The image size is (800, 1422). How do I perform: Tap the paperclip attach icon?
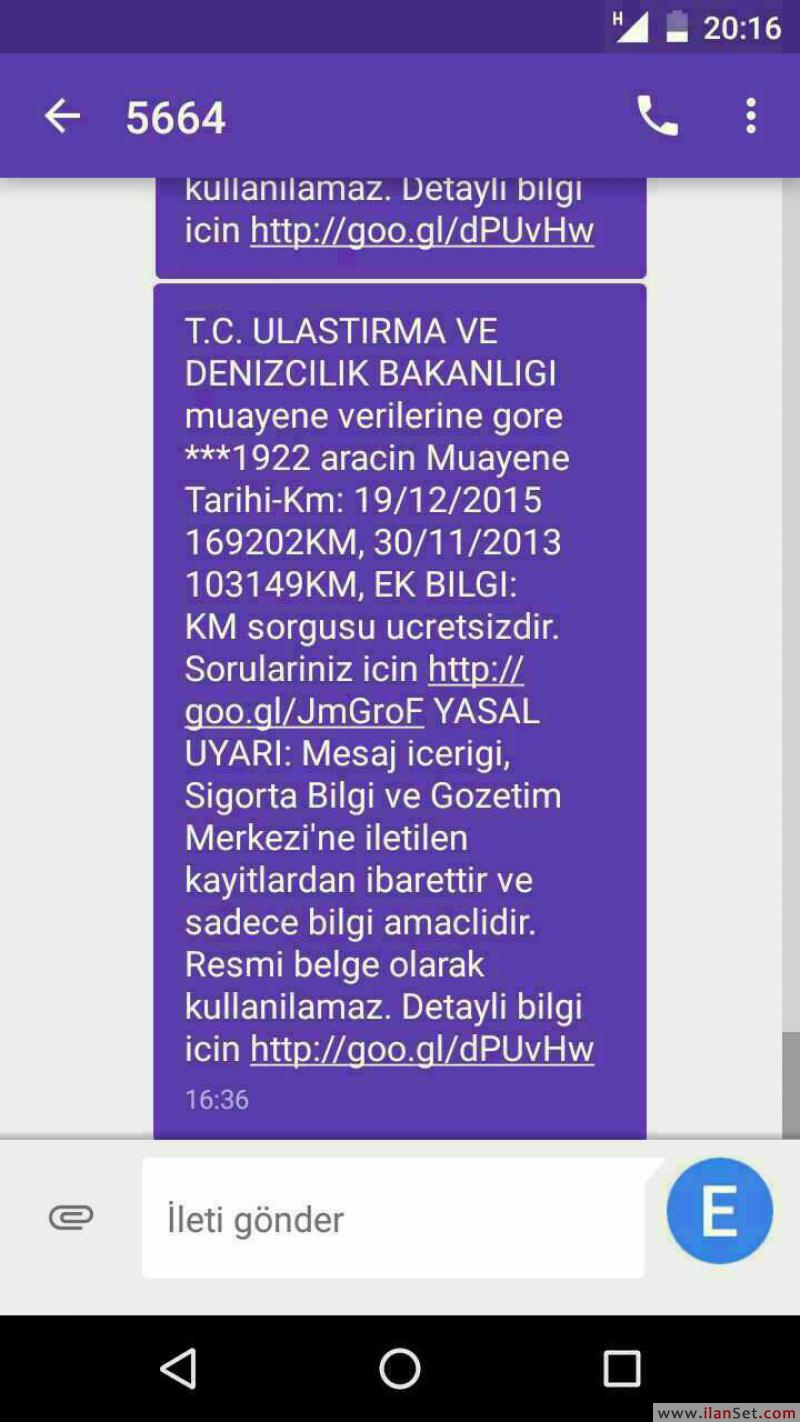pos(71,1217)
